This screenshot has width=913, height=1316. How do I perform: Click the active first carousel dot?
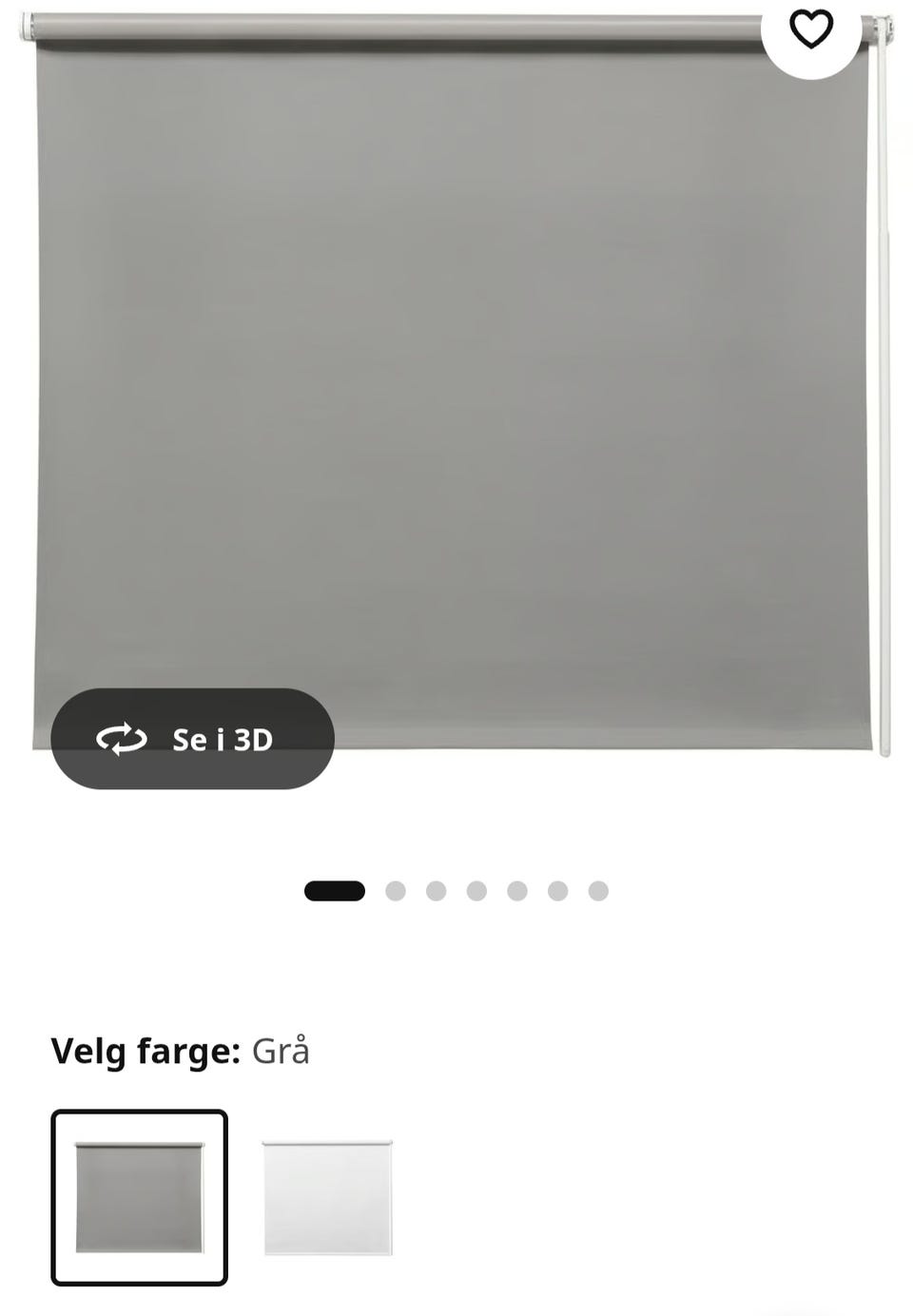tap(334, 891)
